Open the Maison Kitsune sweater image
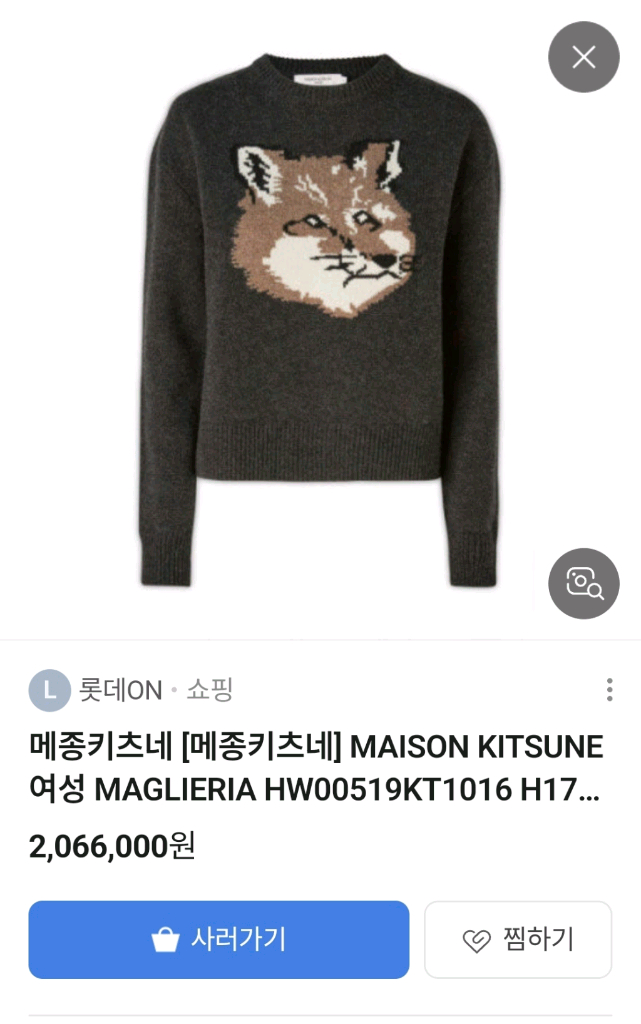The image size is (641, 1024). coord(318,320)
